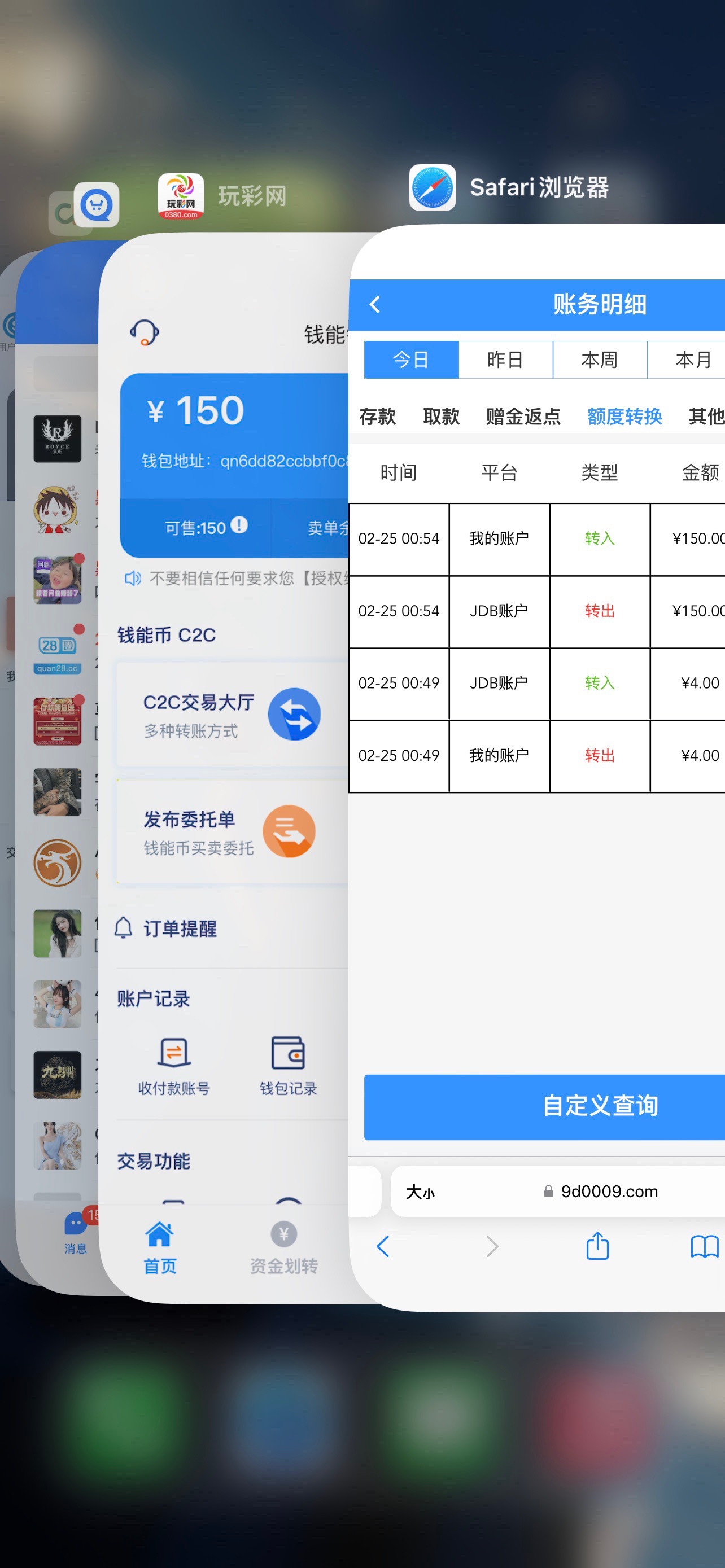Open 收付款账号 under account records
Screen dimensions: 725x1568
tap(174, 1066)
